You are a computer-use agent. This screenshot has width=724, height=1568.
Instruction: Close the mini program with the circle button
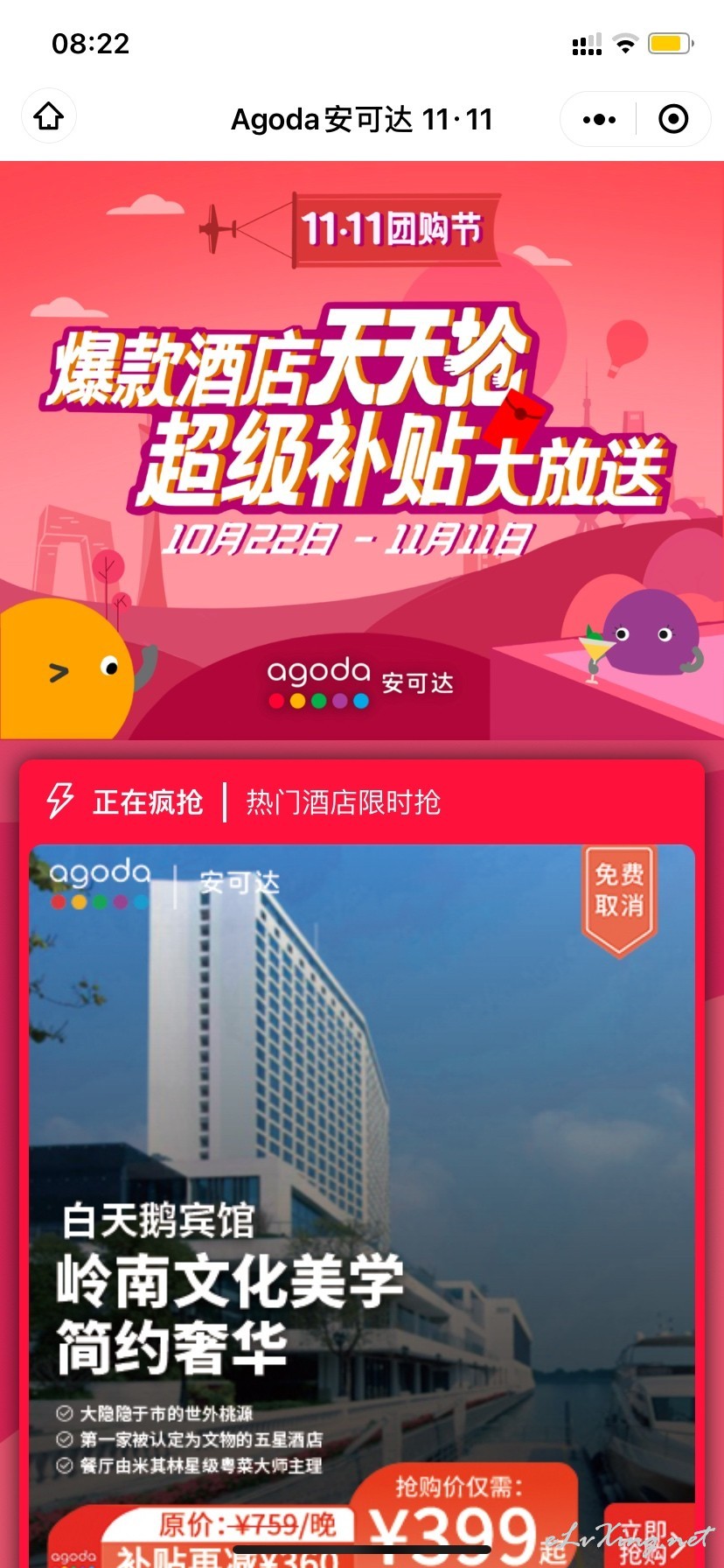[673, 119]
